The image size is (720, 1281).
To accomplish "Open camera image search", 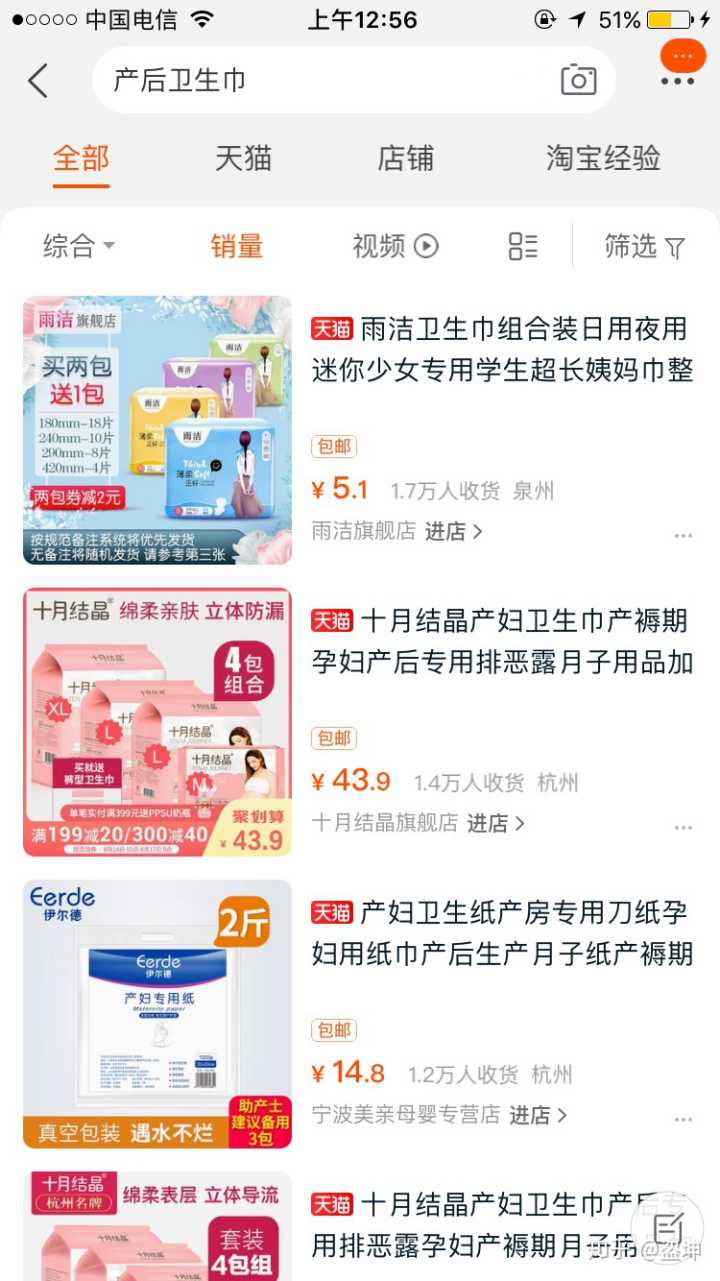I will pyautogui.click(x=578, y=80).
